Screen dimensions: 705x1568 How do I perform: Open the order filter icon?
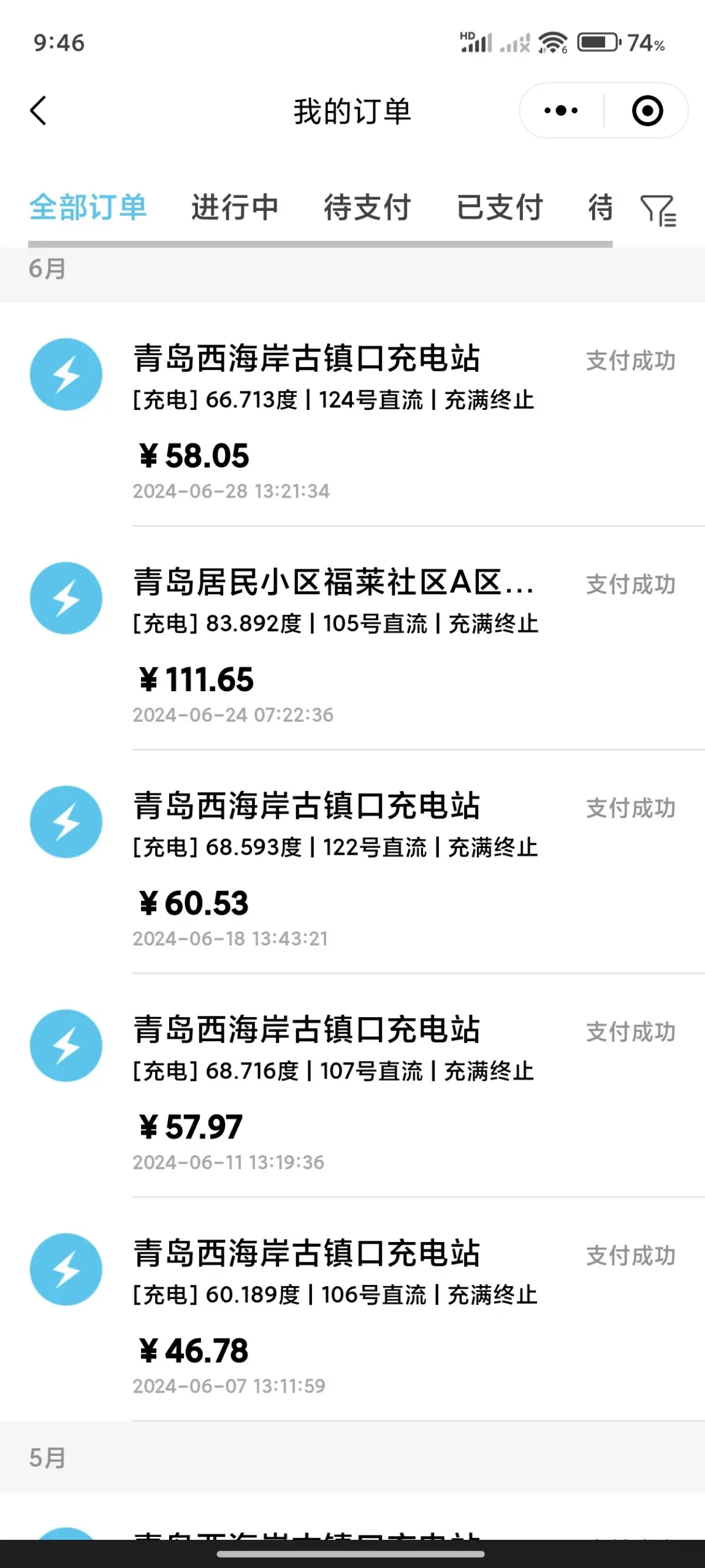pyautogui.click(x=658, y=210)
